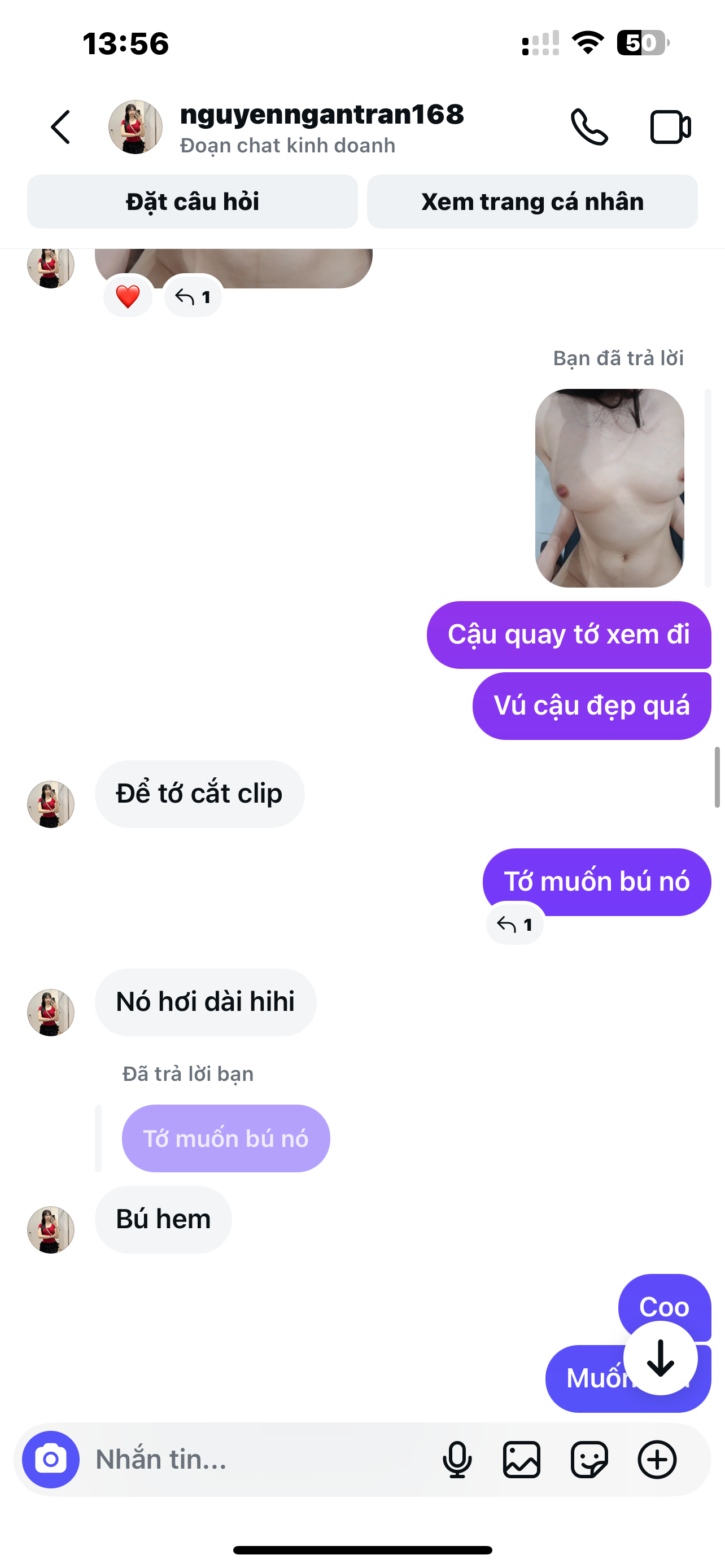Open nguyenngantran168 chat details from header
This screenshot has height=1568, width=725.
point(321,127)
